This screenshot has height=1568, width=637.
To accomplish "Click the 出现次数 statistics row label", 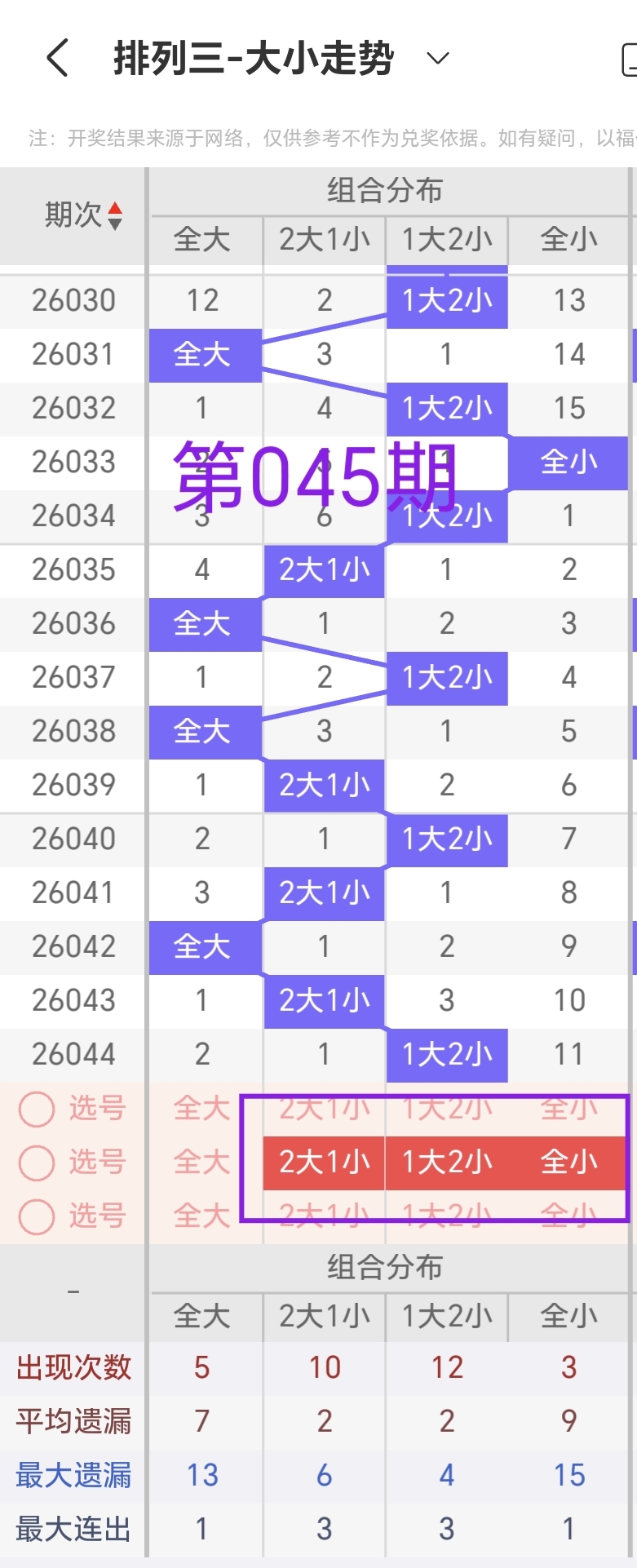I will tap(73, 1366).
